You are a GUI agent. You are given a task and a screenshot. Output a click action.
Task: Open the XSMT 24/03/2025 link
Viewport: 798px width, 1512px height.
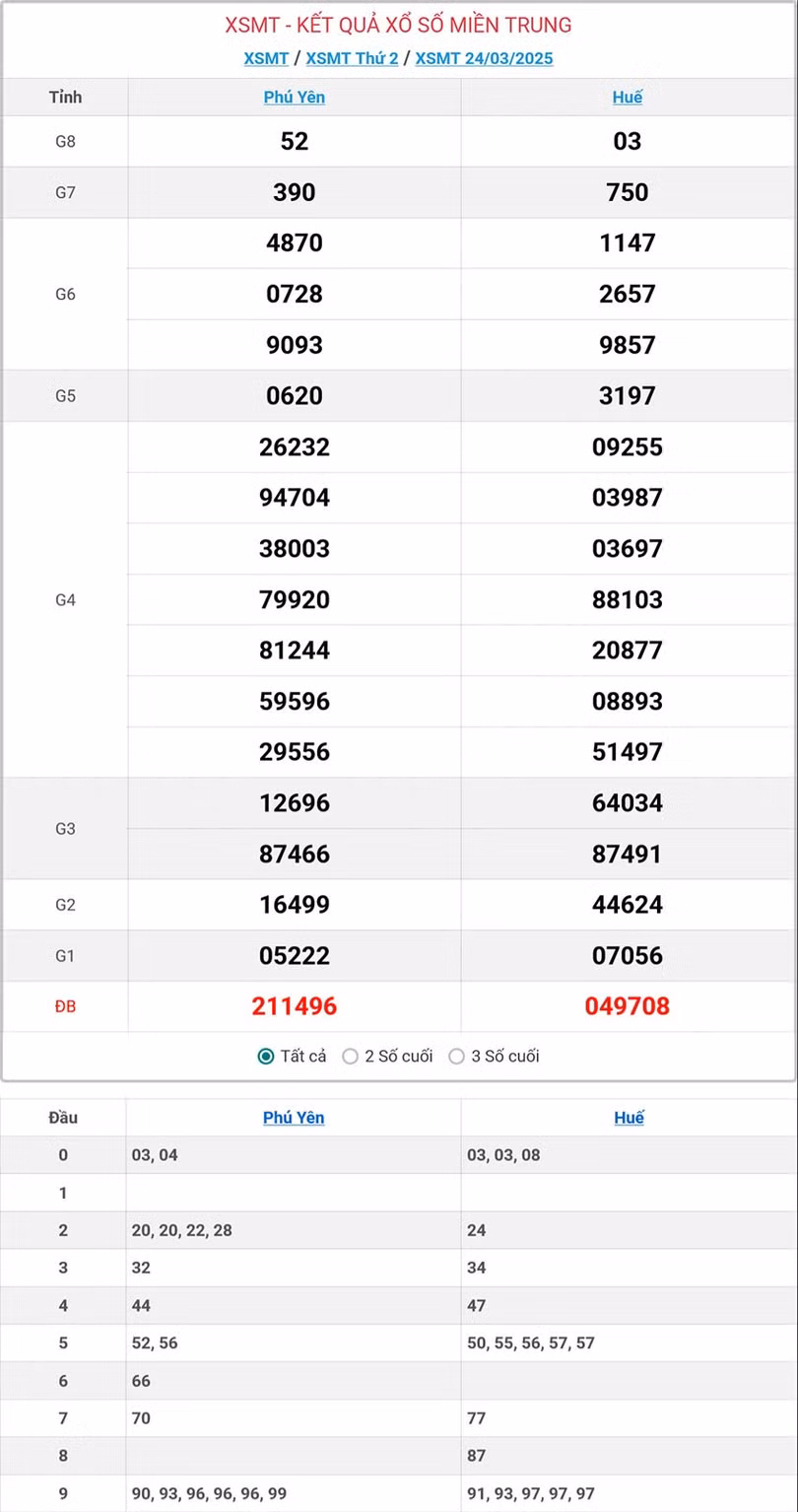tap(484, 58)
